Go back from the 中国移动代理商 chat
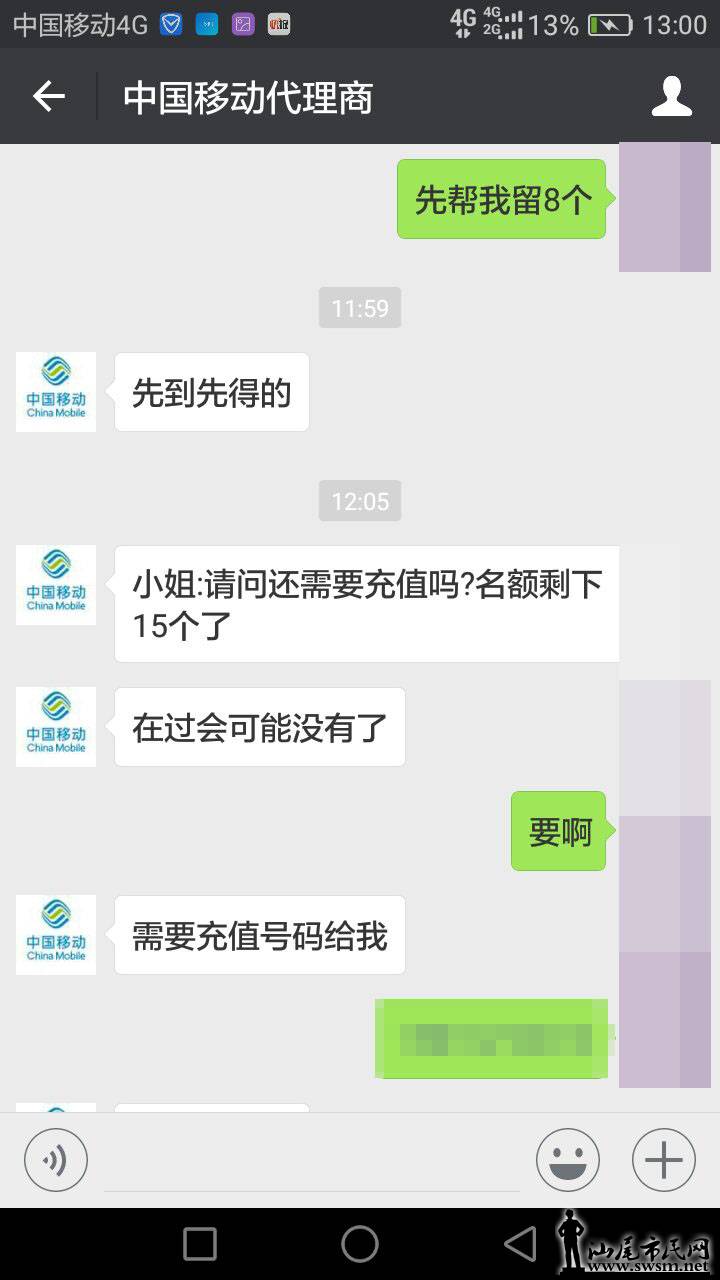This screenshot has height=1280, width=720. coord(48,97)
